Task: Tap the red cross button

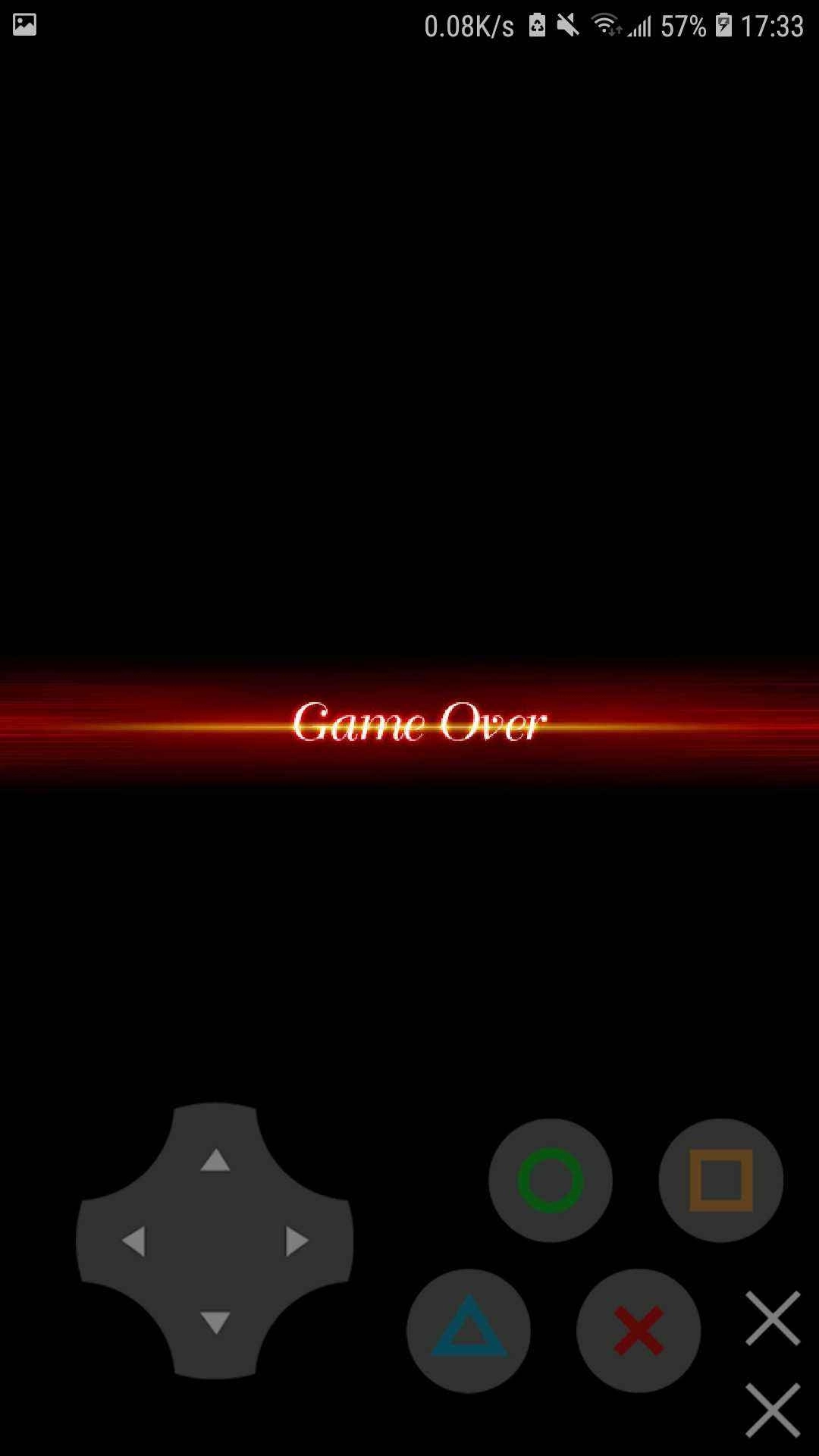Action: [x=639, y=1330]
